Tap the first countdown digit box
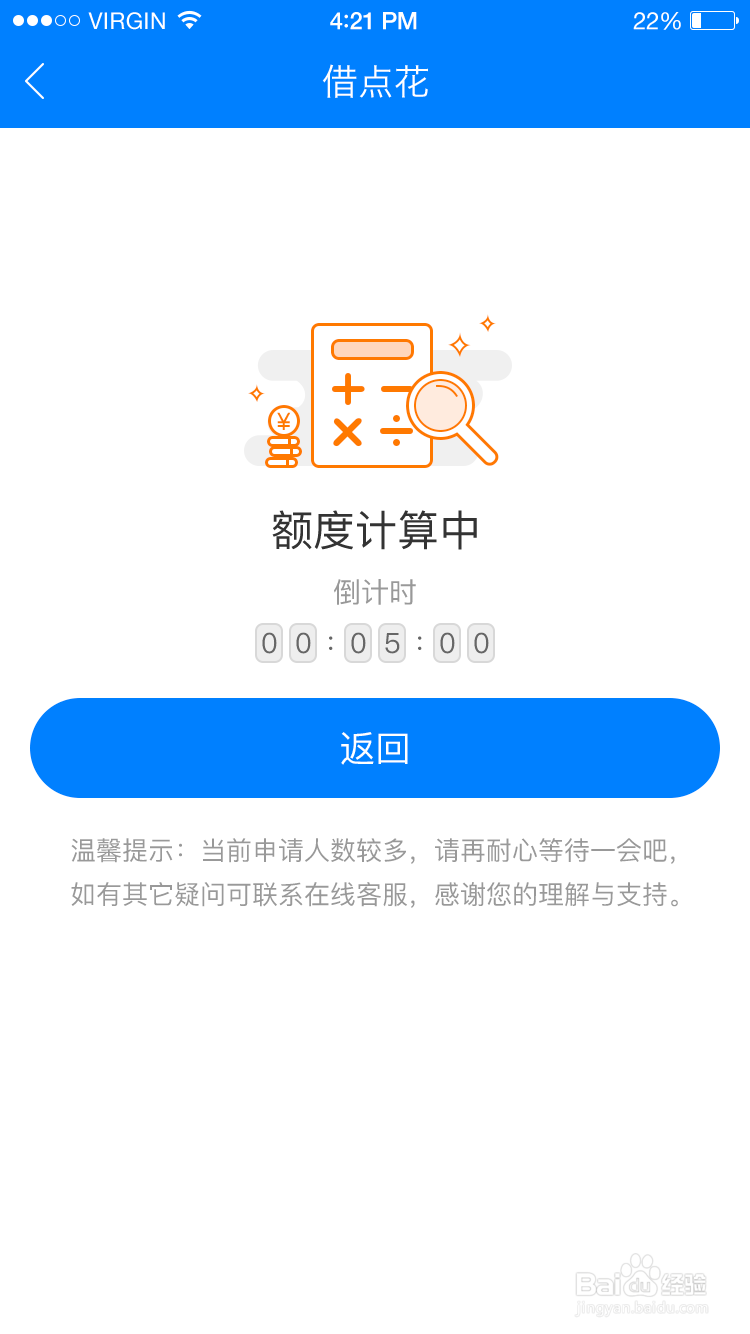Image resolution: width=750 pixels, height=1334 pixels. 270,643
